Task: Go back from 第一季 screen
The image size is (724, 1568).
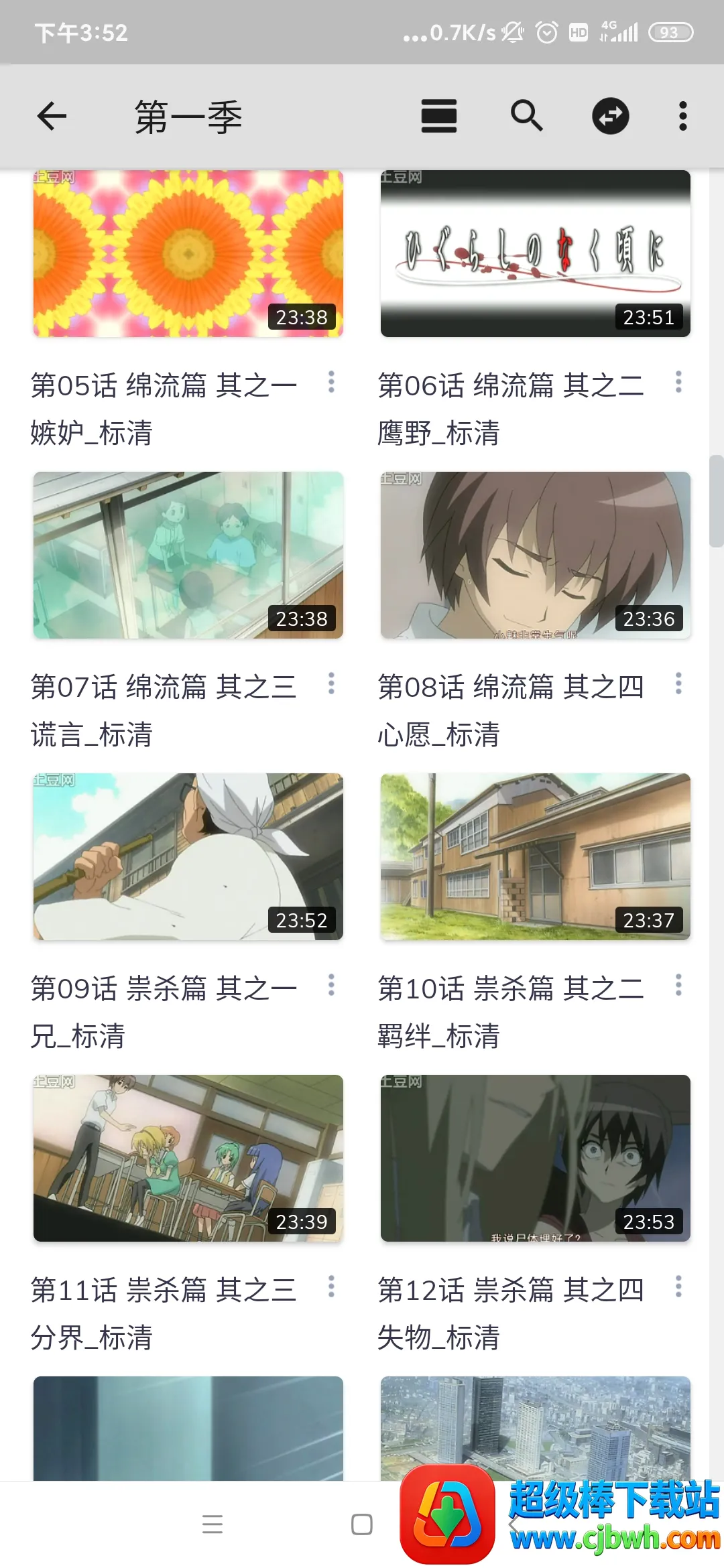Action: pos(52,117)
